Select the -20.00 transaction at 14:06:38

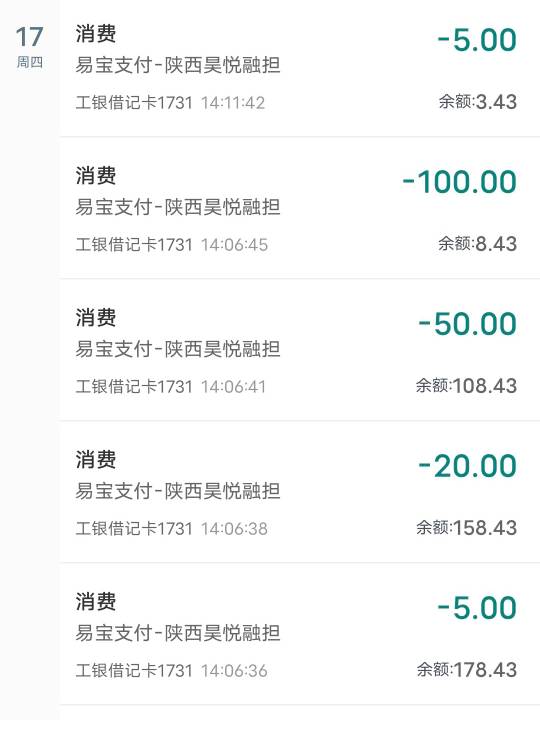[x=300, y=492]
